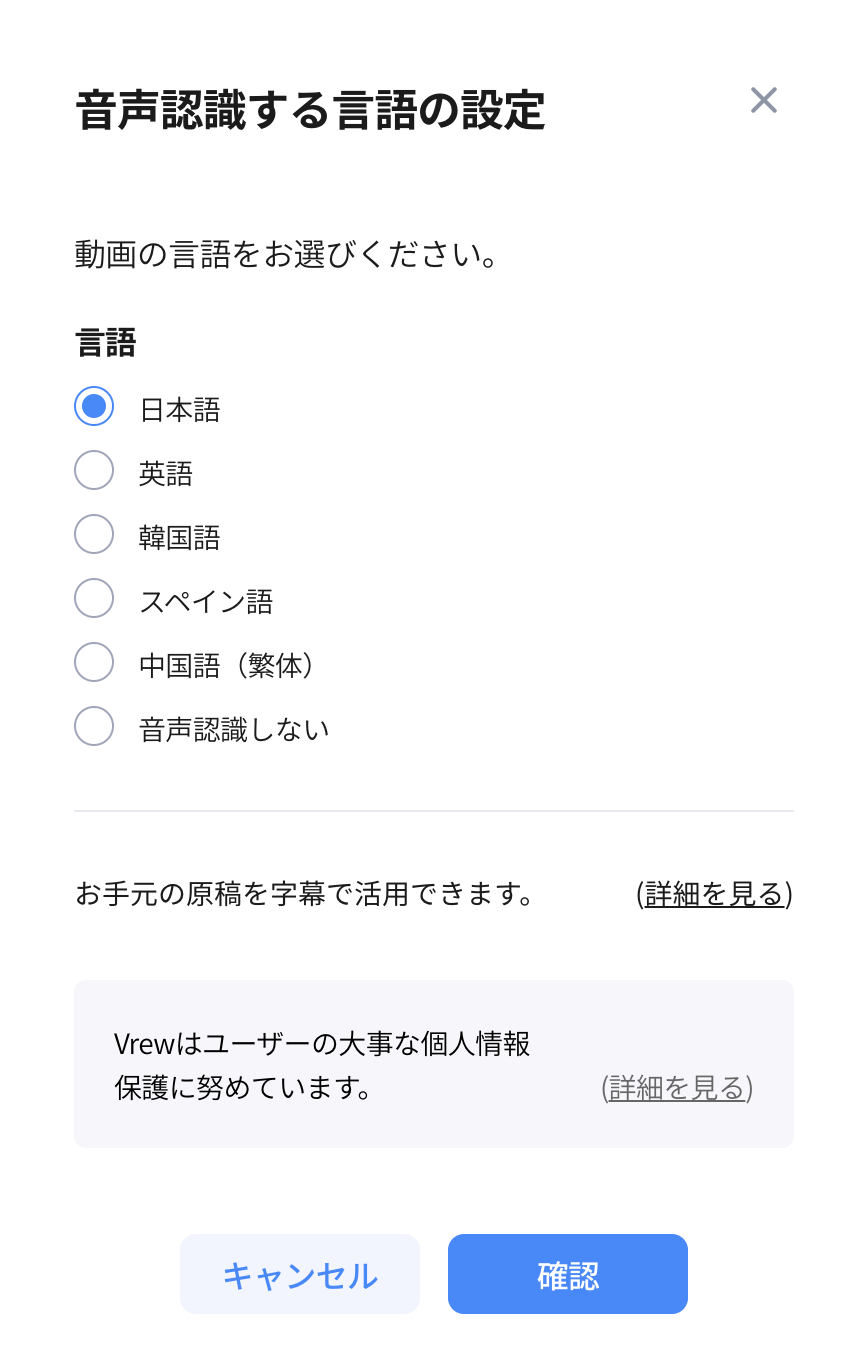
Task: Confirm the language selection with 確認
Action: [x=567, y=1274]
